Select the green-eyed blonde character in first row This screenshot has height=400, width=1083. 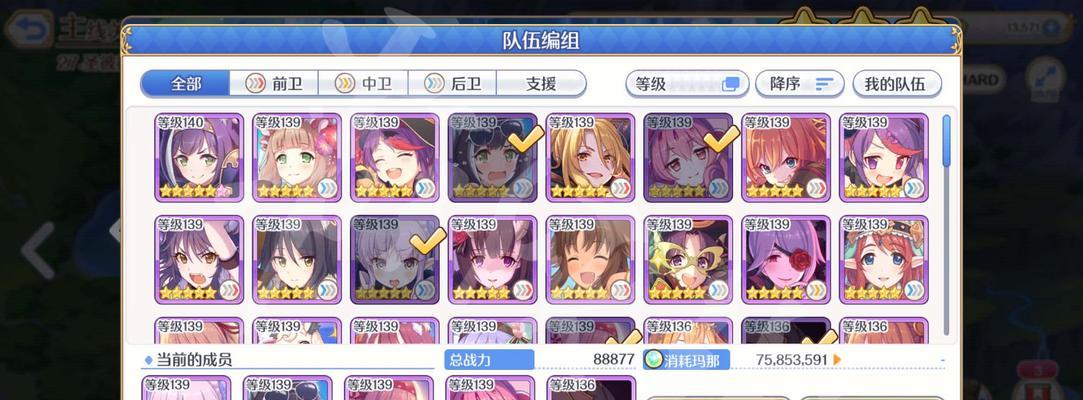(x=297, y=157)
